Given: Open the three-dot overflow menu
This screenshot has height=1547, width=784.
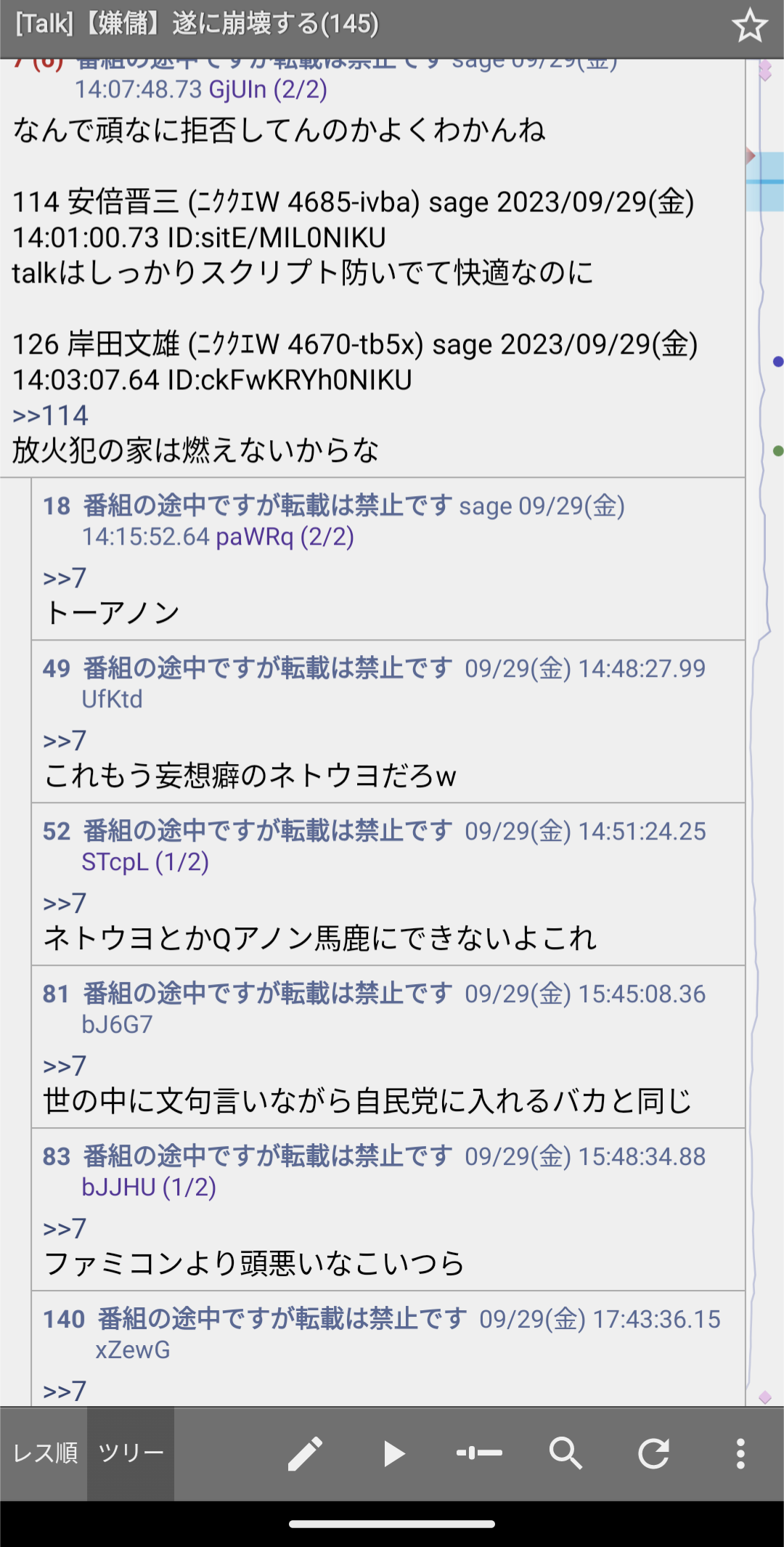Looking at the screenshot, I should 740,1454.
